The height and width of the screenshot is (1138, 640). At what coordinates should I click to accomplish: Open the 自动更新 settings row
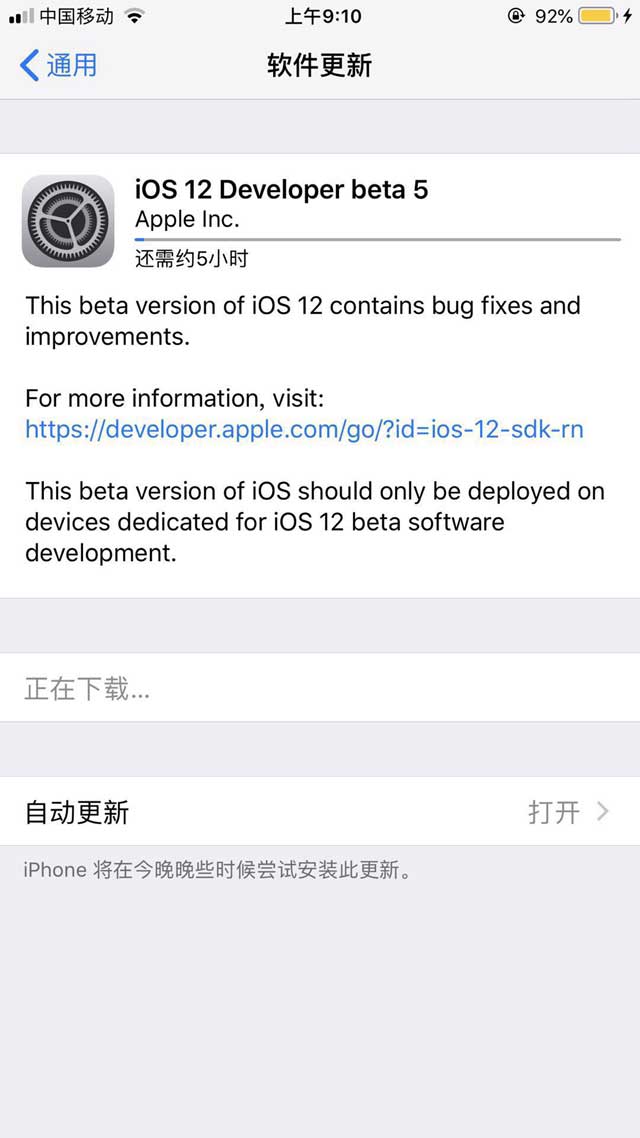320,812
